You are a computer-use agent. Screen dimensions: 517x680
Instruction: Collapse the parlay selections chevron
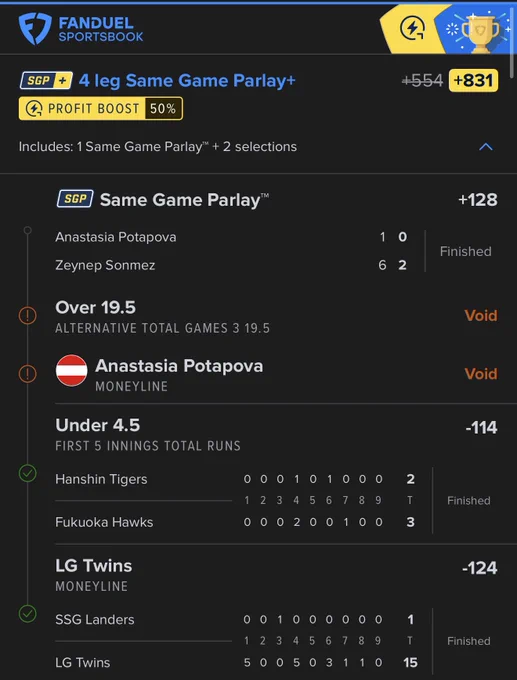point(486,147)
